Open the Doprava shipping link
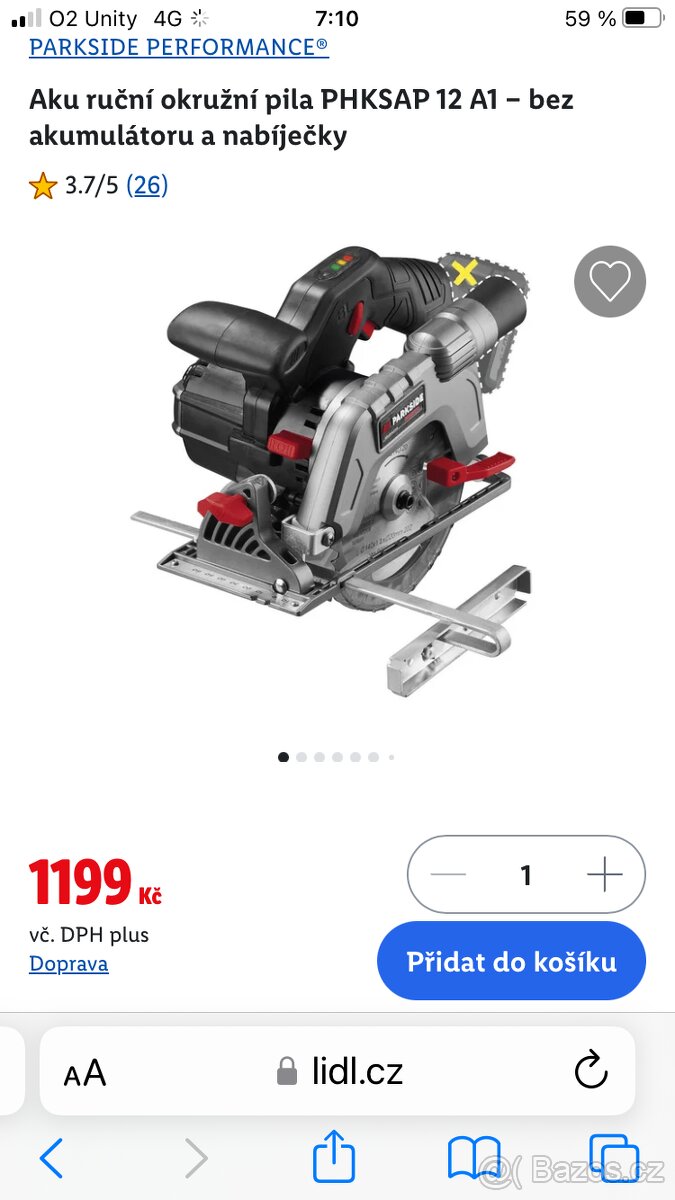 (68, 964)
